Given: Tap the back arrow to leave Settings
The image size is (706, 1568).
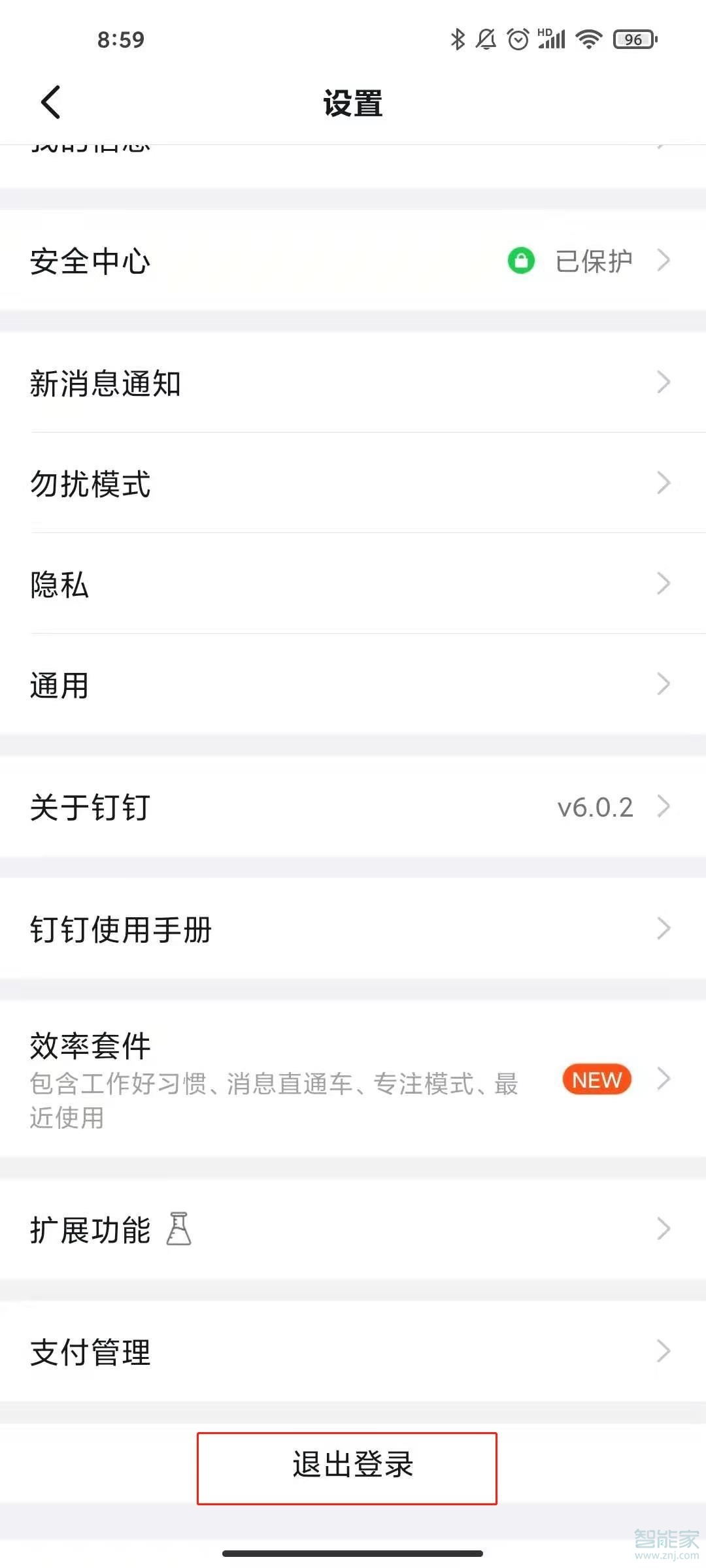Looking at the screenshot, I should [50, 102].
